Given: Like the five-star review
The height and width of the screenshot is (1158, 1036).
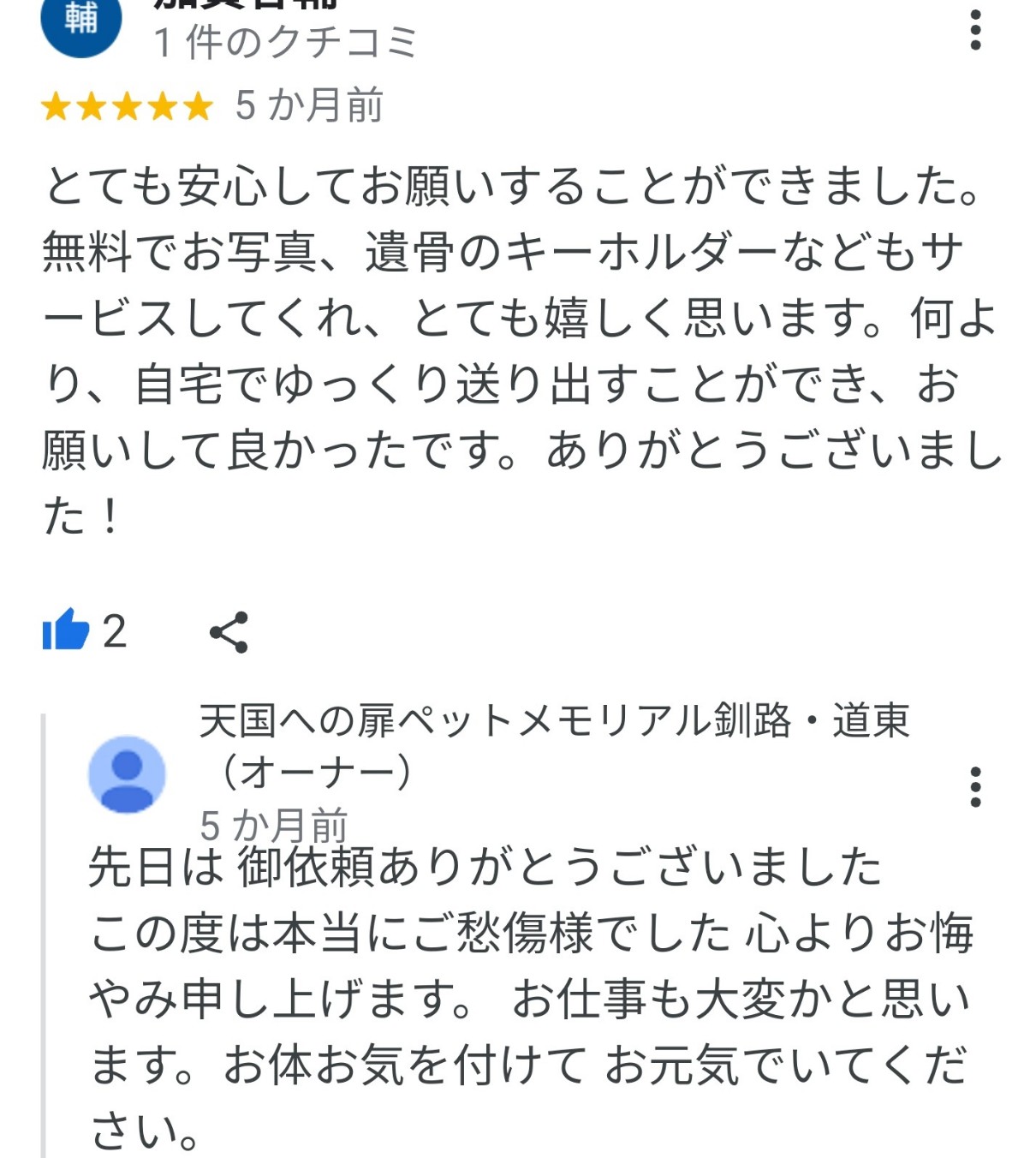Looking at the screenshot, I should (67, 630).
